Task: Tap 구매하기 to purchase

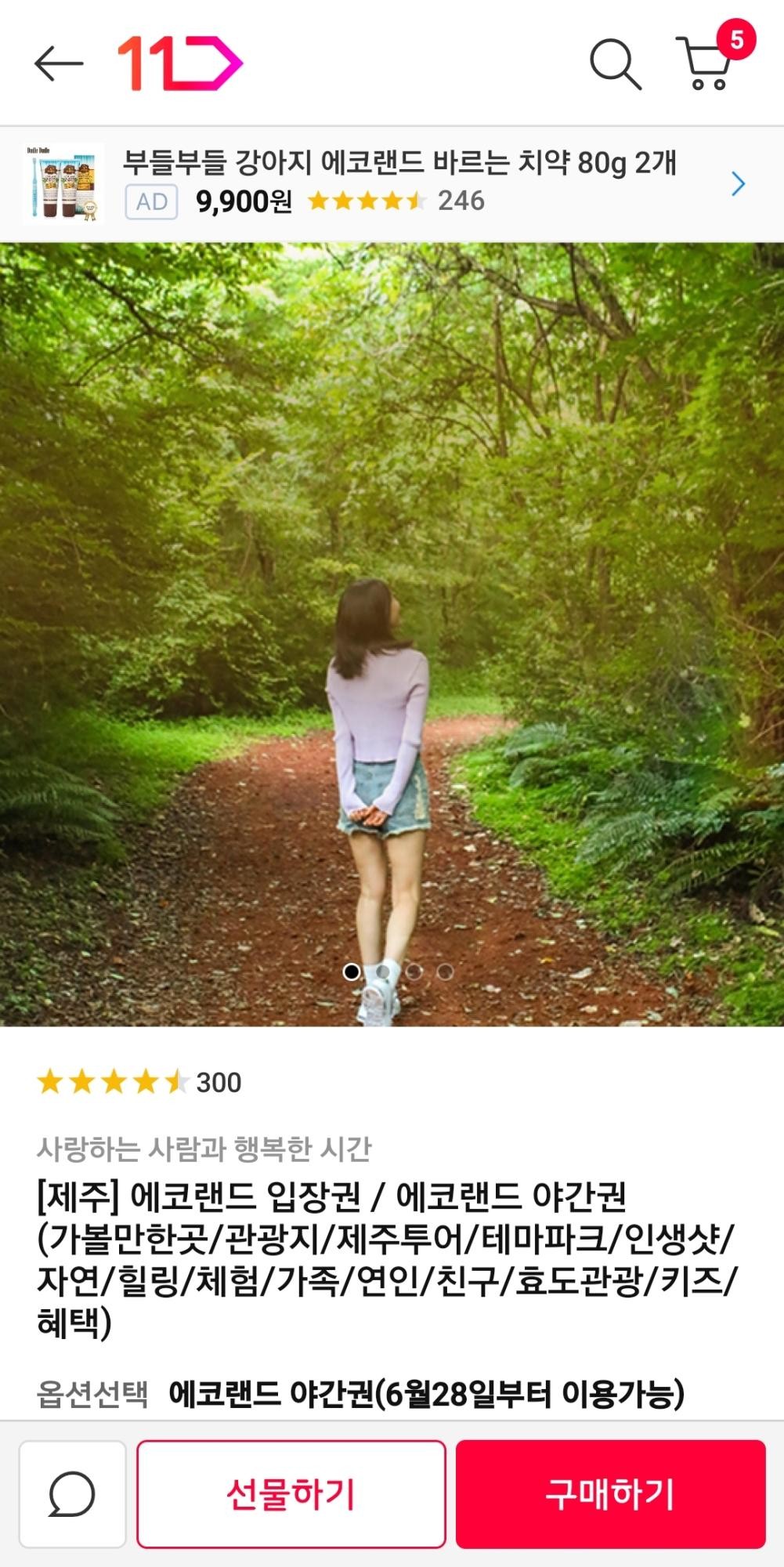Action: (610, 1494)
